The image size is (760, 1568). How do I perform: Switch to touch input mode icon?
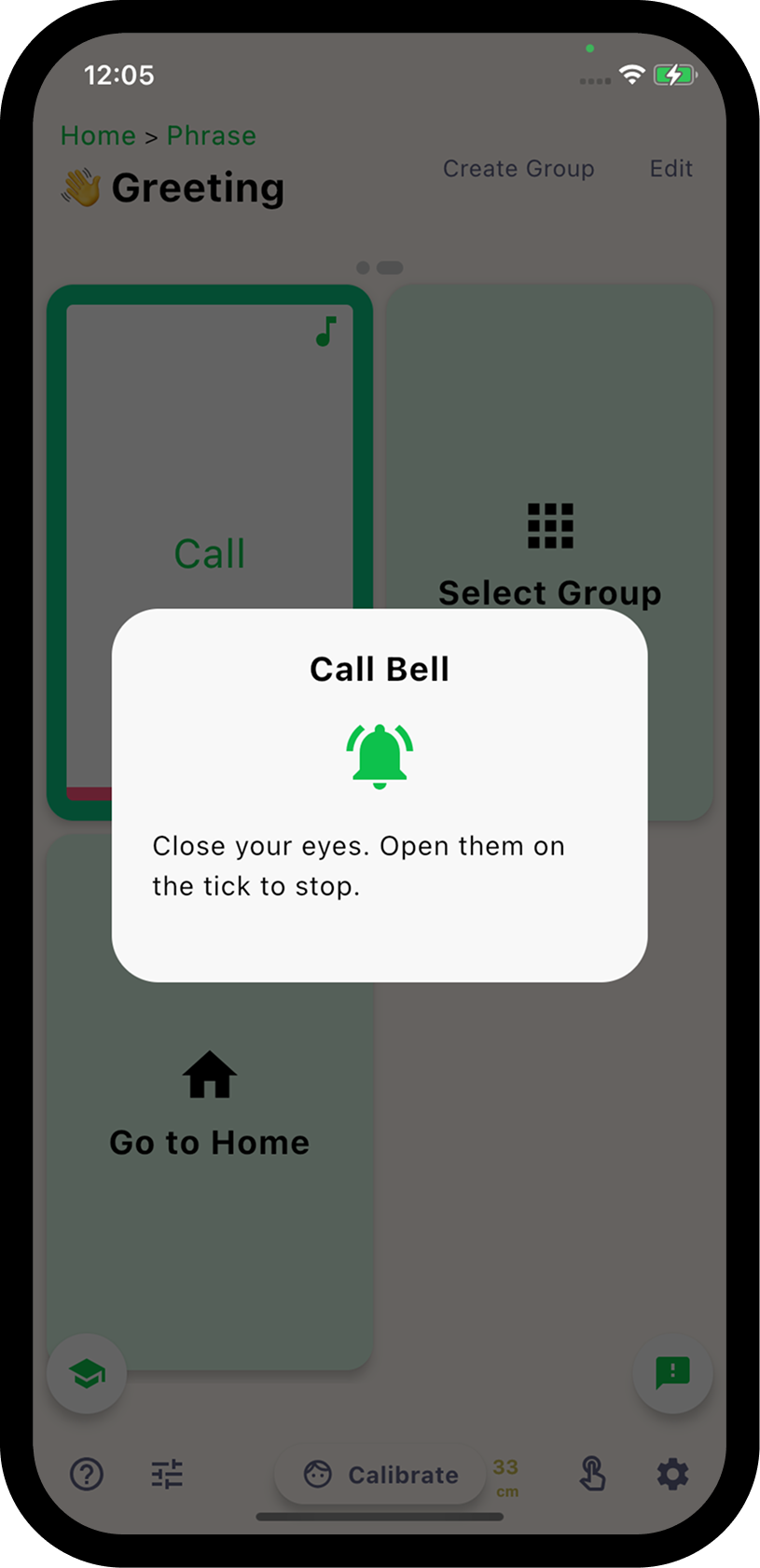tap(592, 1475)
